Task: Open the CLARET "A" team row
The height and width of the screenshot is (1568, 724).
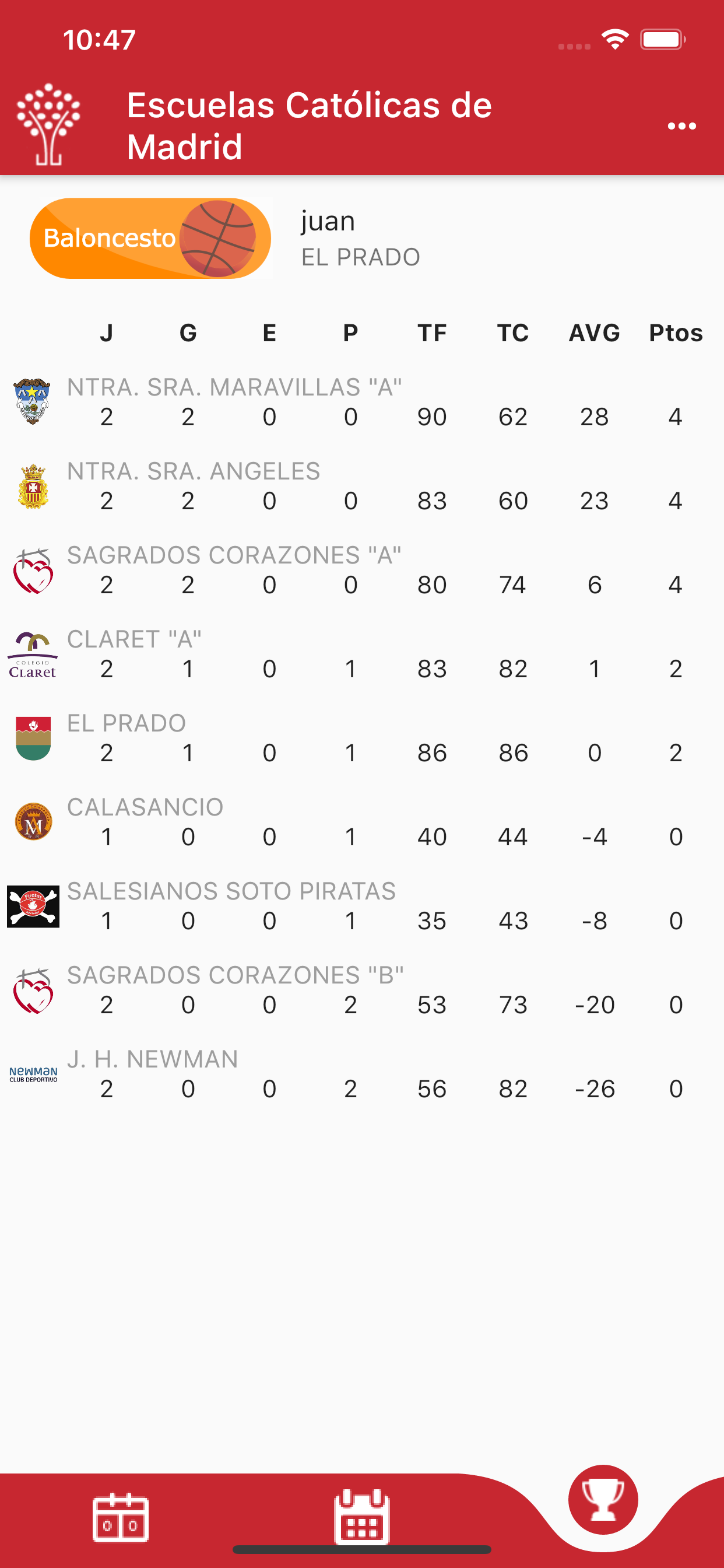Action: [362, 654]
